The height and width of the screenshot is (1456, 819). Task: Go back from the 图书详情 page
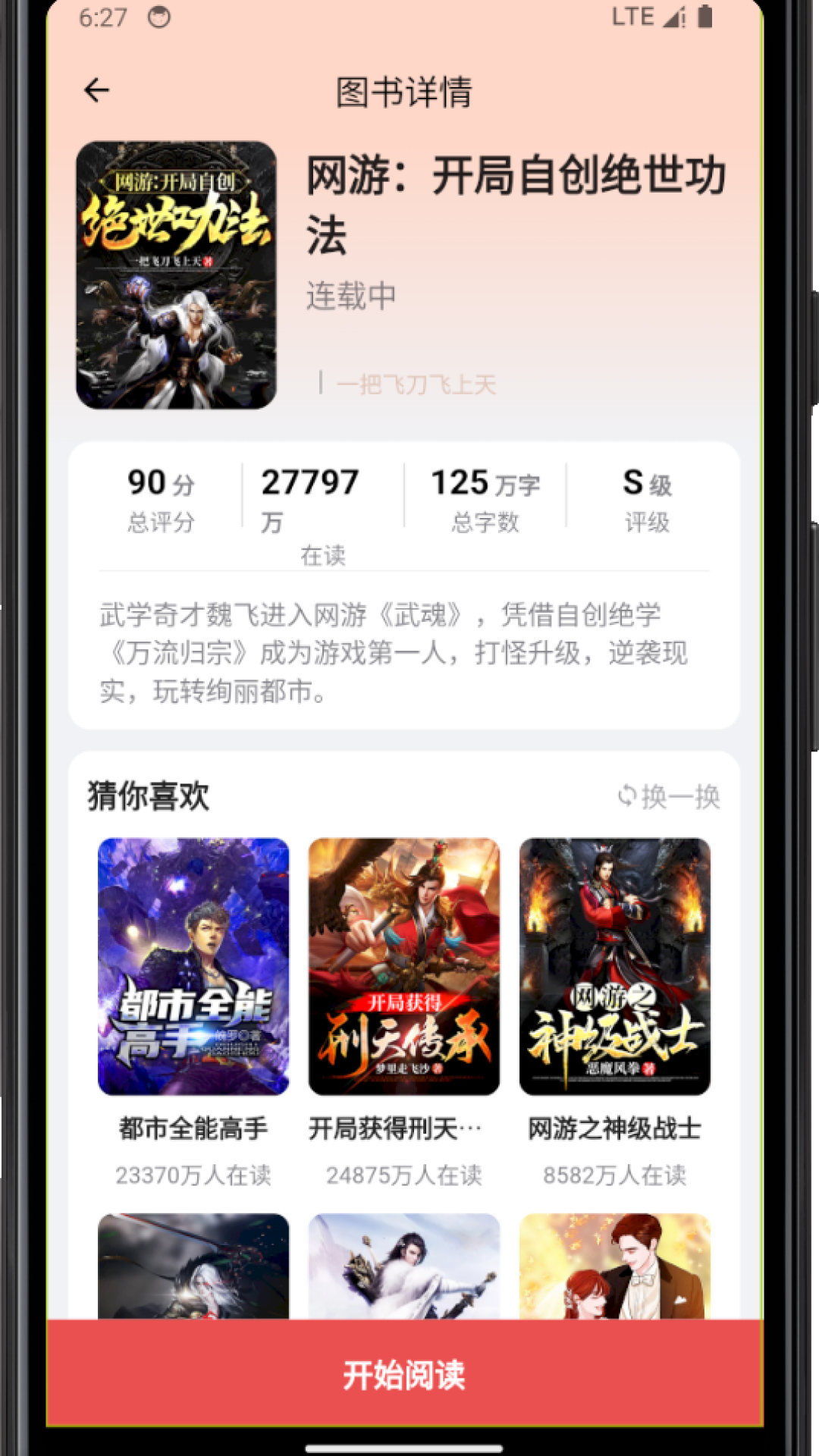[x=96, y=91]
